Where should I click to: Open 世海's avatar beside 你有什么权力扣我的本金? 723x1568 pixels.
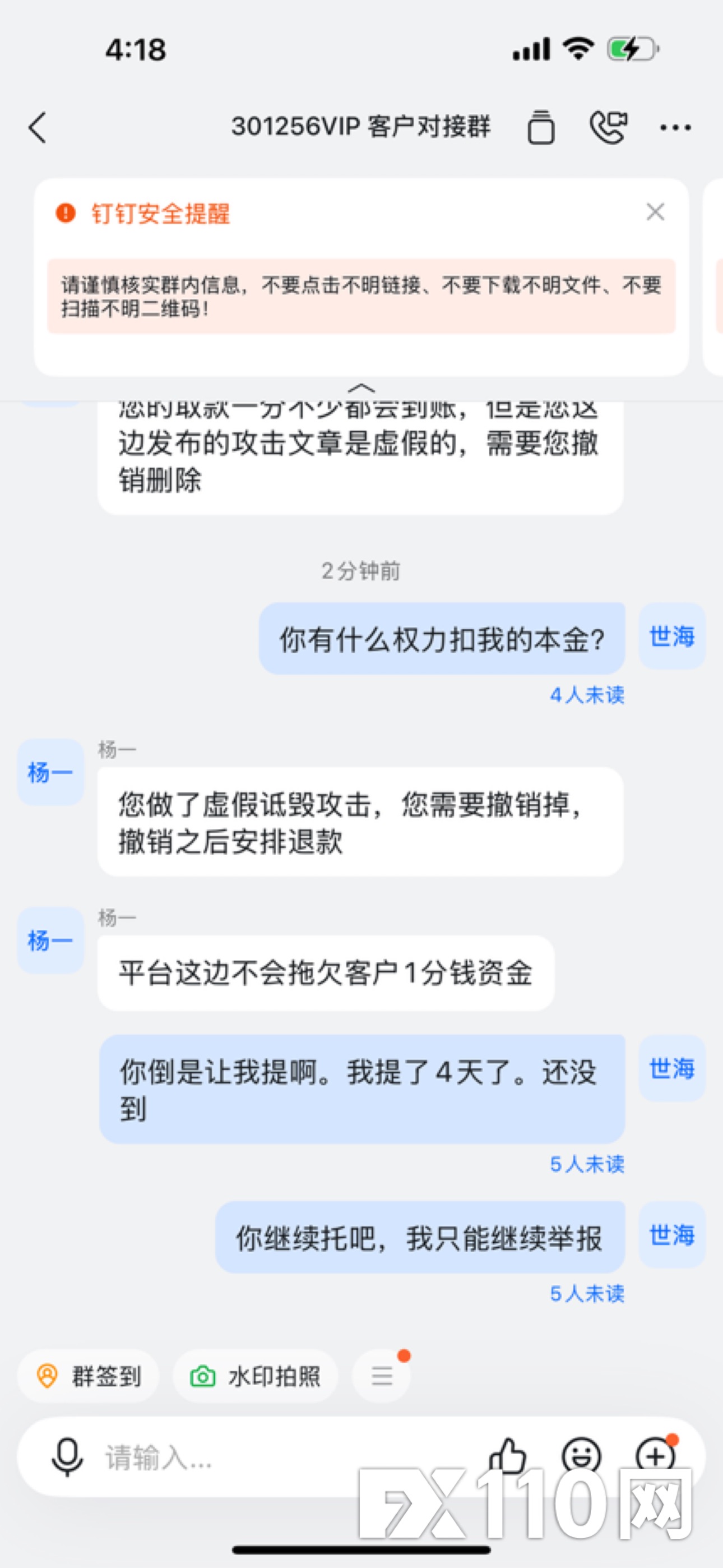coord(672,636)
